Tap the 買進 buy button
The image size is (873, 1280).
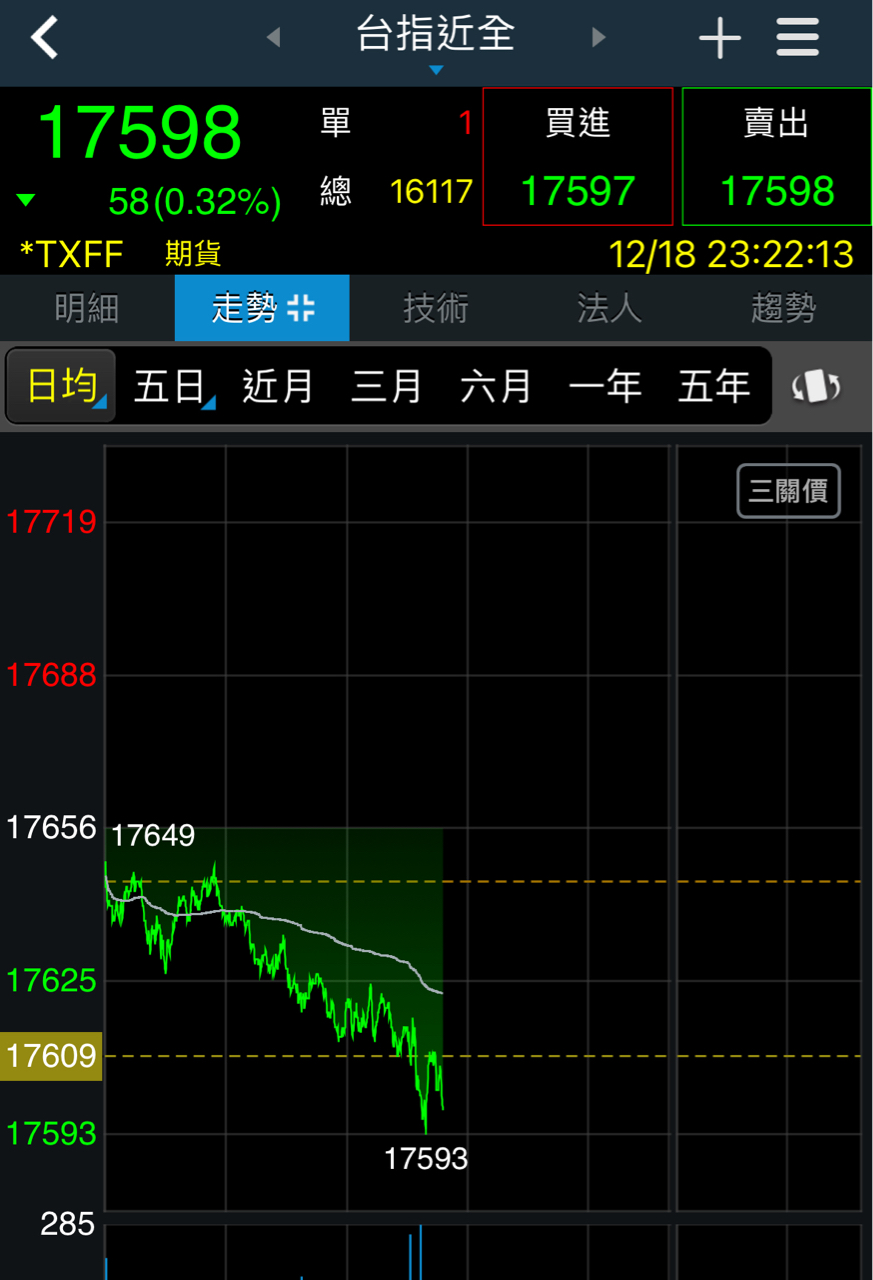578,157
